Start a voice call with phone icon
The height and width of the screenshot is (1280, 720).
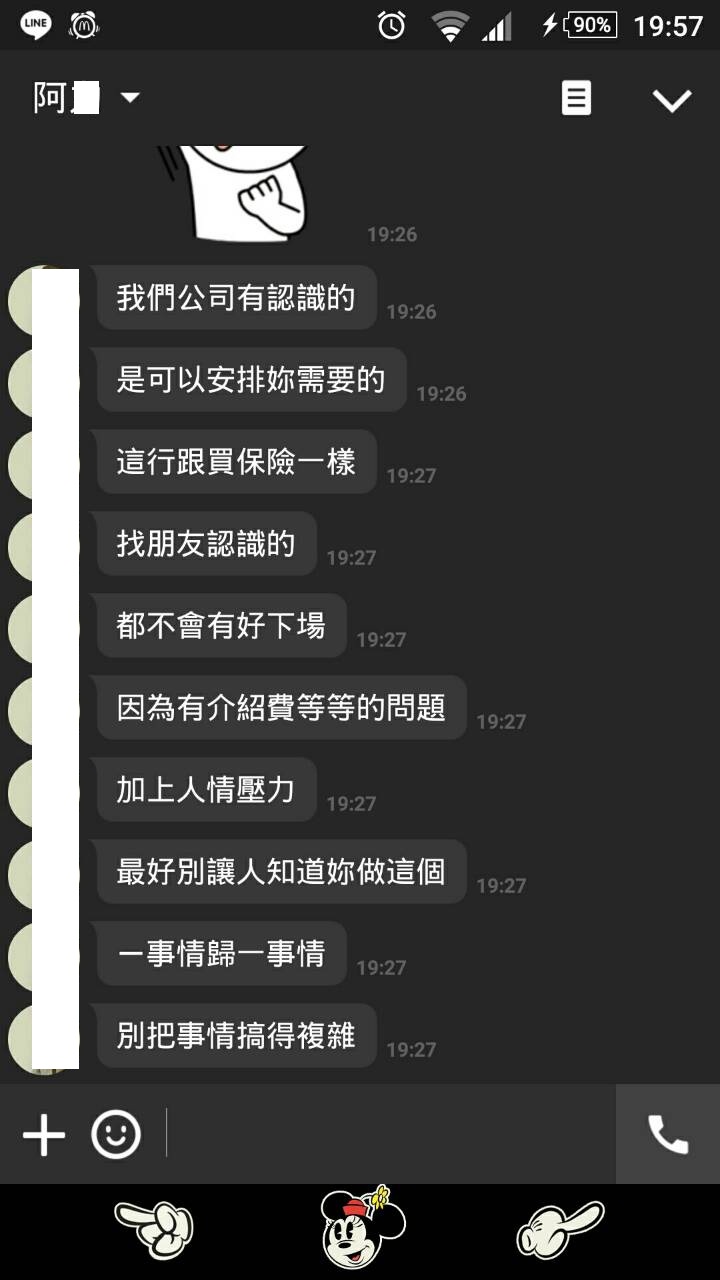click(668, 1134)
